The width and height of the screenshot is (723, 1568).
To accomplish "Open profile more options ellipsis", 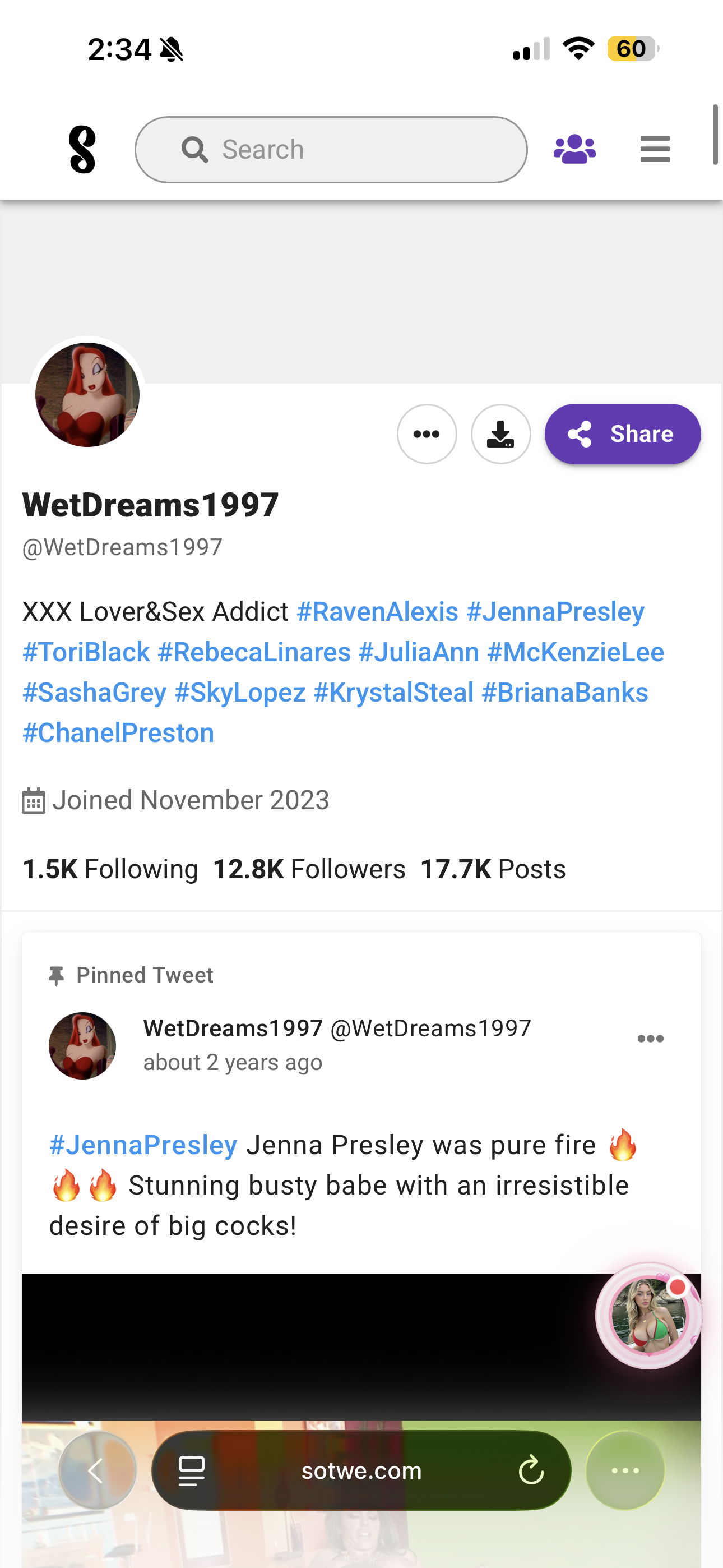I will 427,434.
